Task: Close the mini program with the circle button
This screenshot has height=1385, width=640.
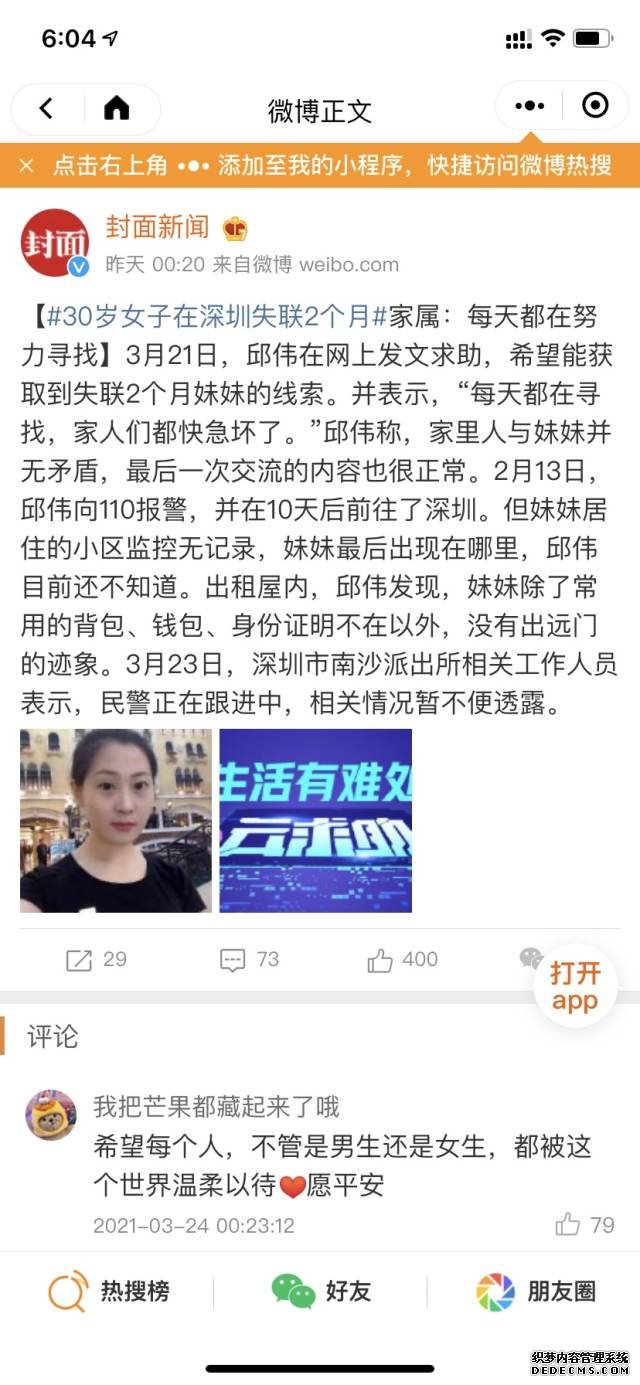Action: [x=595, y=106]
